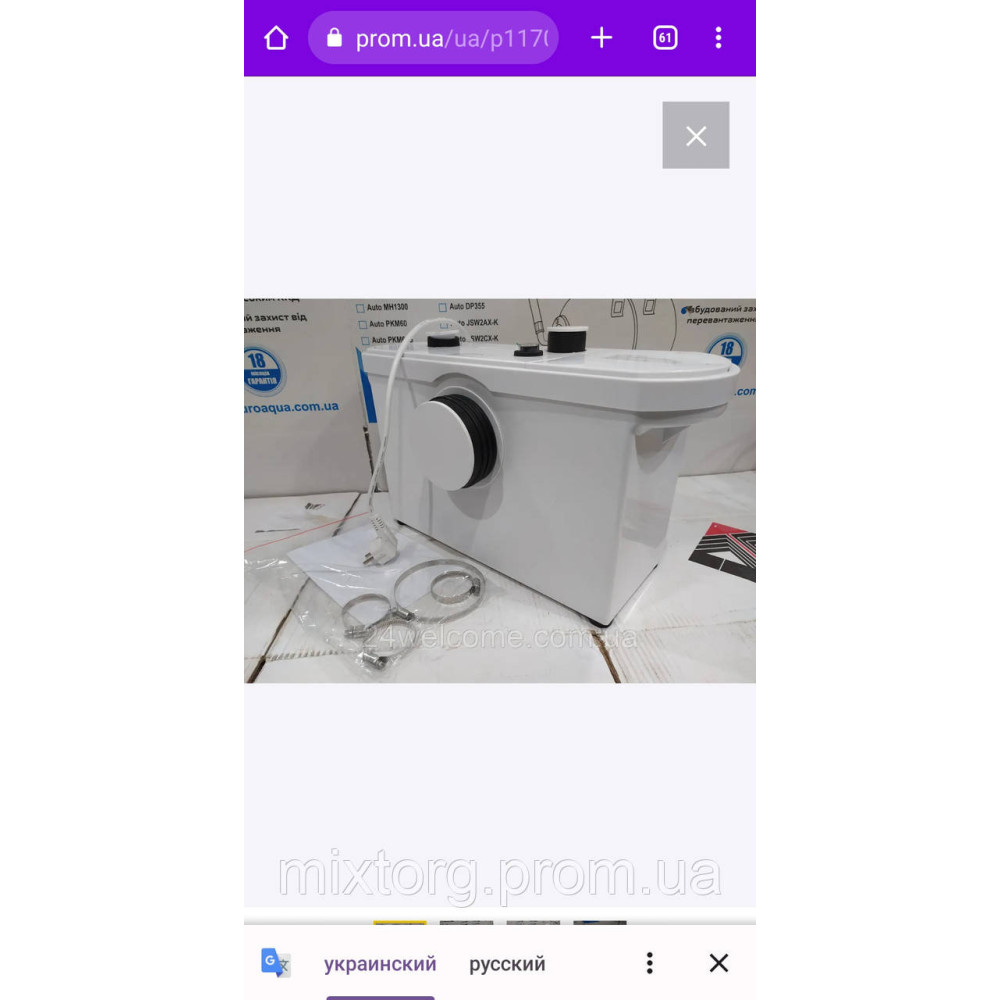Switch translation to русский

pos(507,964)
